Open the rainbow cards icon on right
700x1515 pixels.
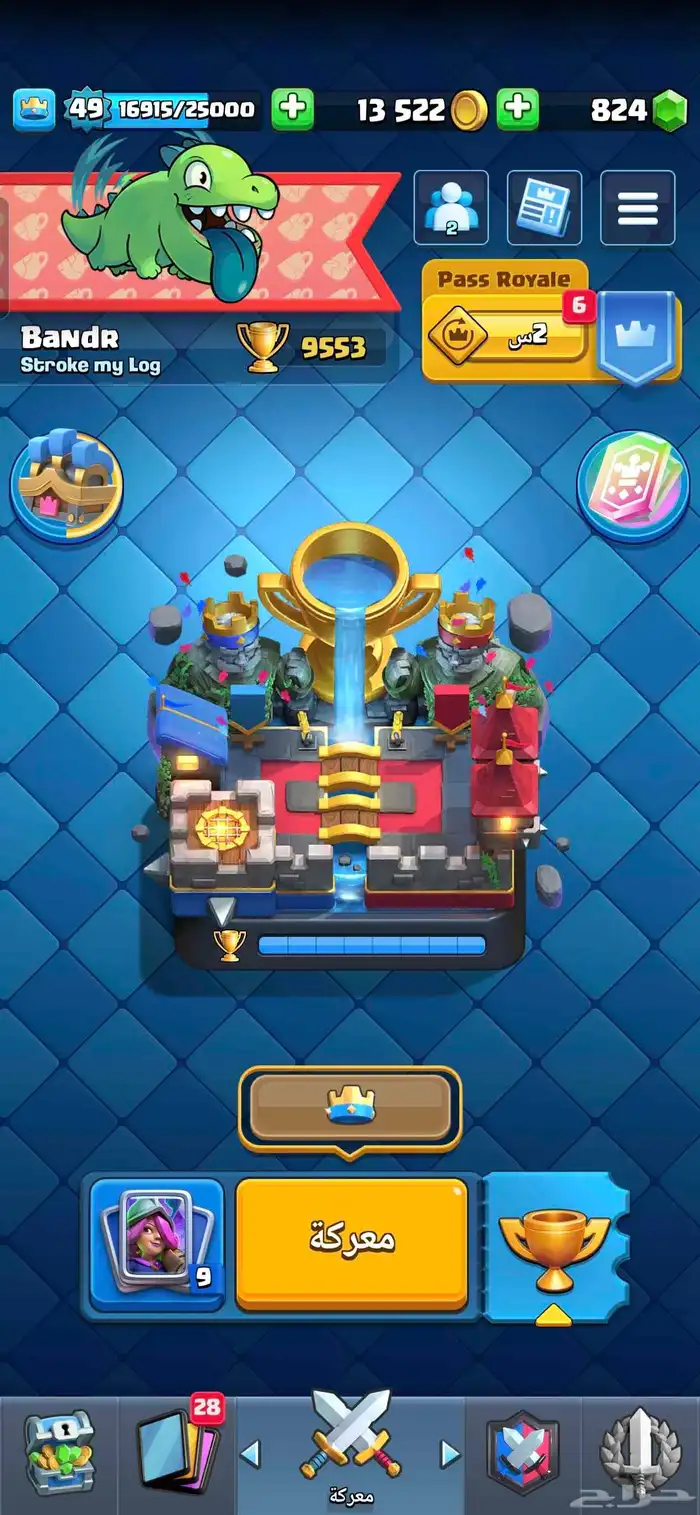[632, 487]
